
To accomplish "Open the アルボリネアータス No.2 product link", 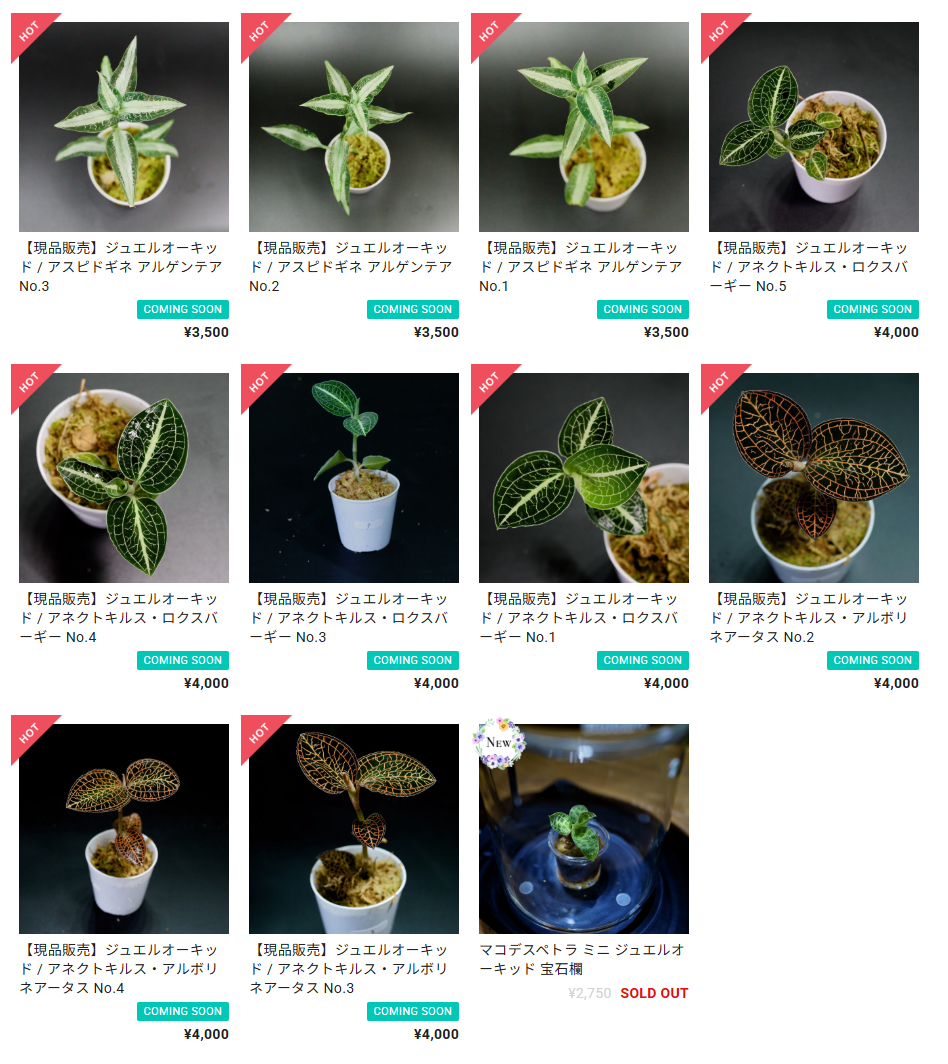I will click(808, 618).
